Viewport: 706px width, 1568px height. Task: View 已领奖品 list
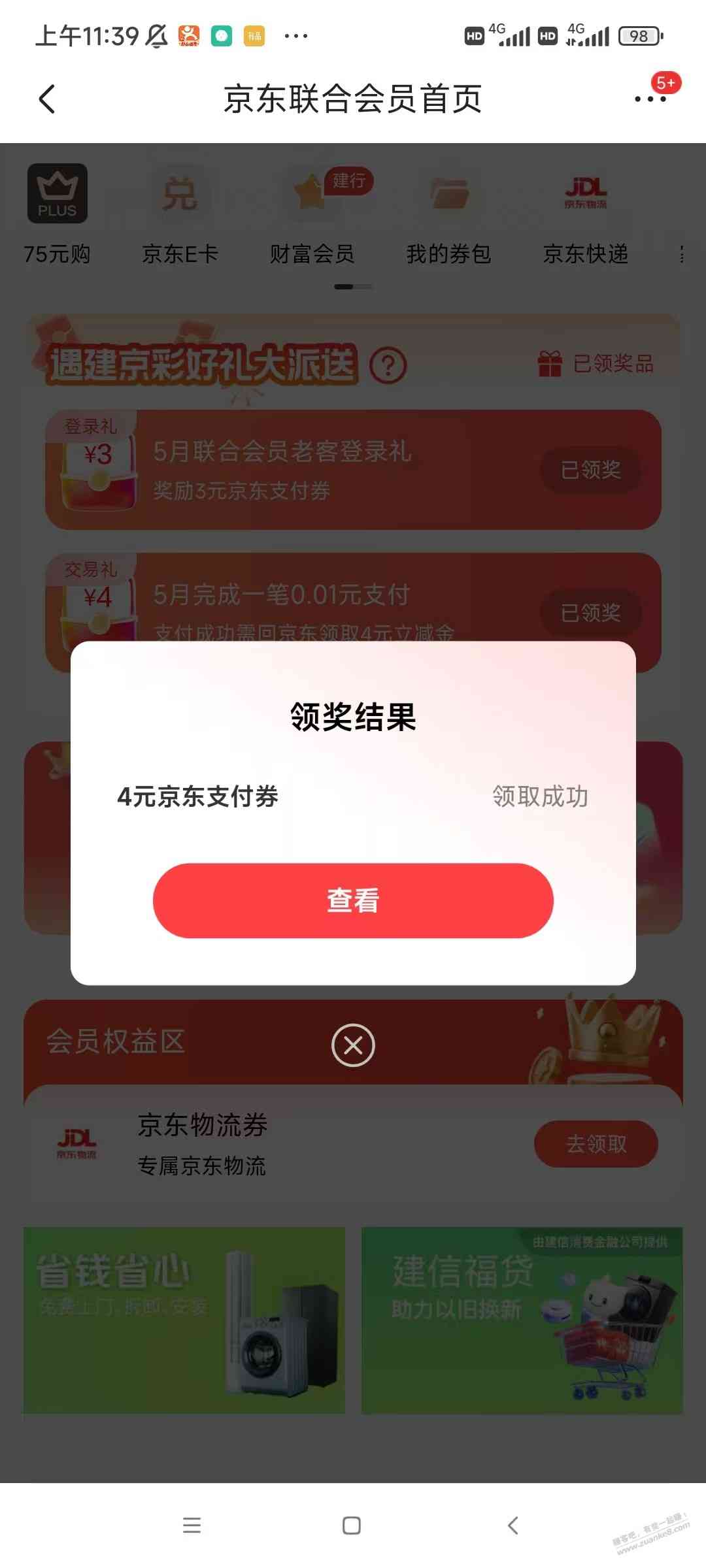(596, 364)
